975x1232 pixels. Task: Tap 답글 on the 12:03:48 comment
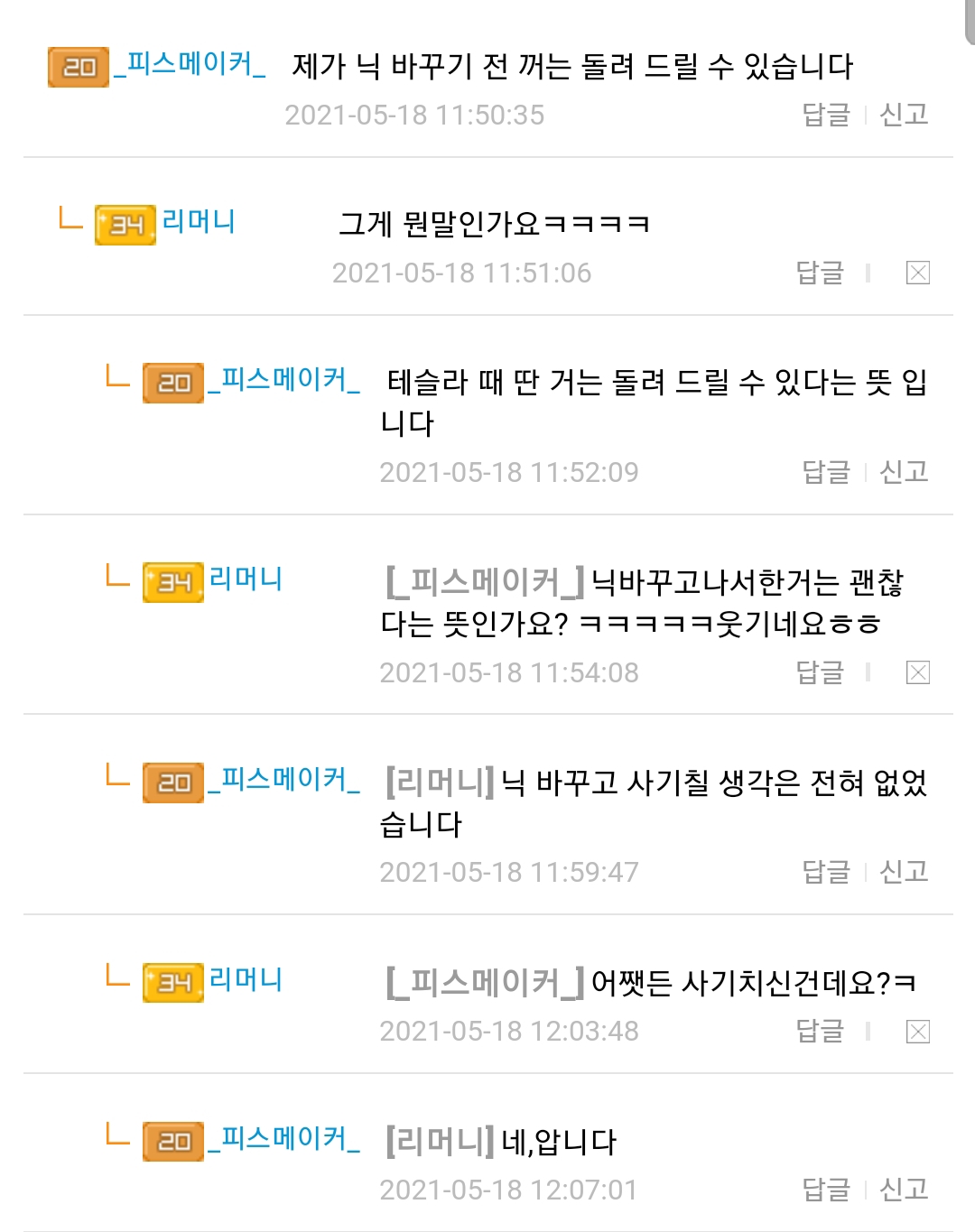coord(820,1031)
